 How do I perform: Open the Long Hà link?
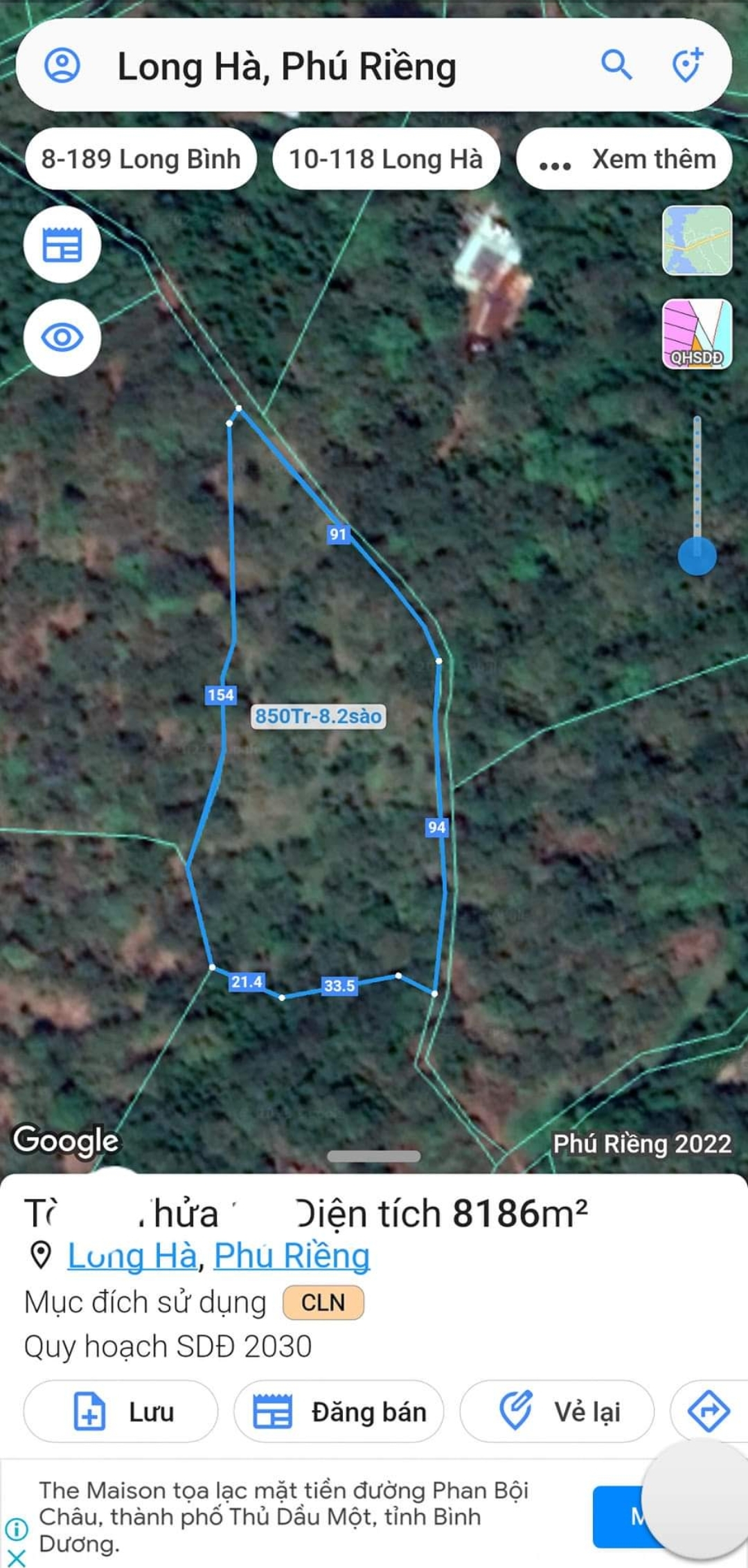pyautogui.click(x=132, y=1256)
